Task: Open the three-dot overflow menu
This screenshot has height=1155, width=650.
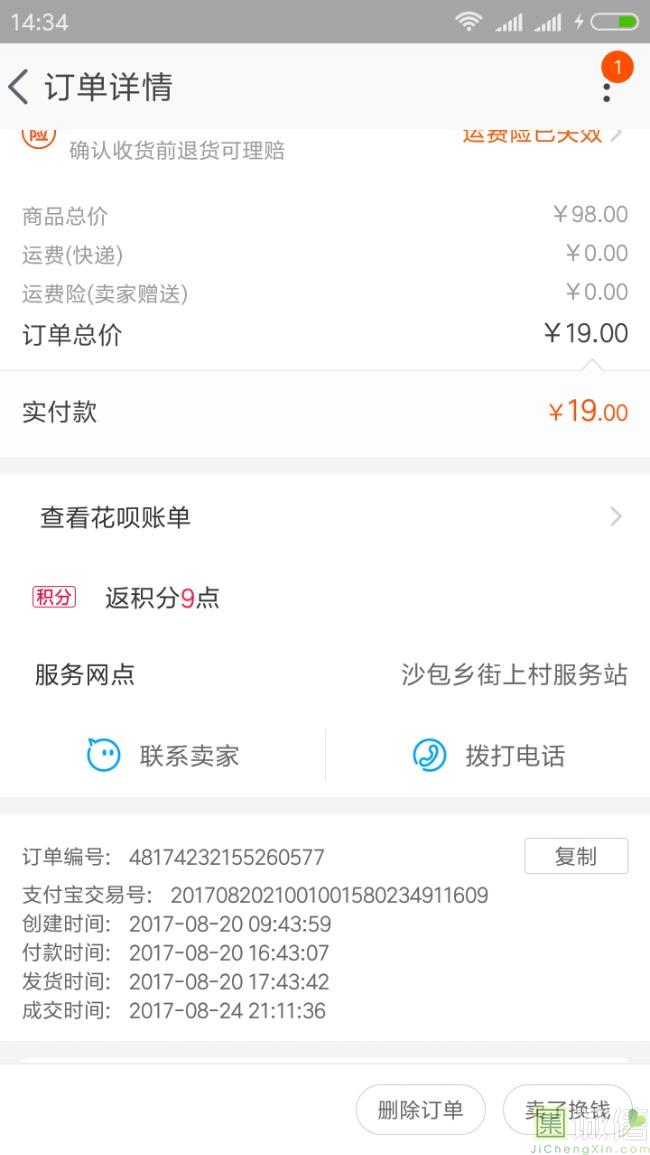Action: 606,89
